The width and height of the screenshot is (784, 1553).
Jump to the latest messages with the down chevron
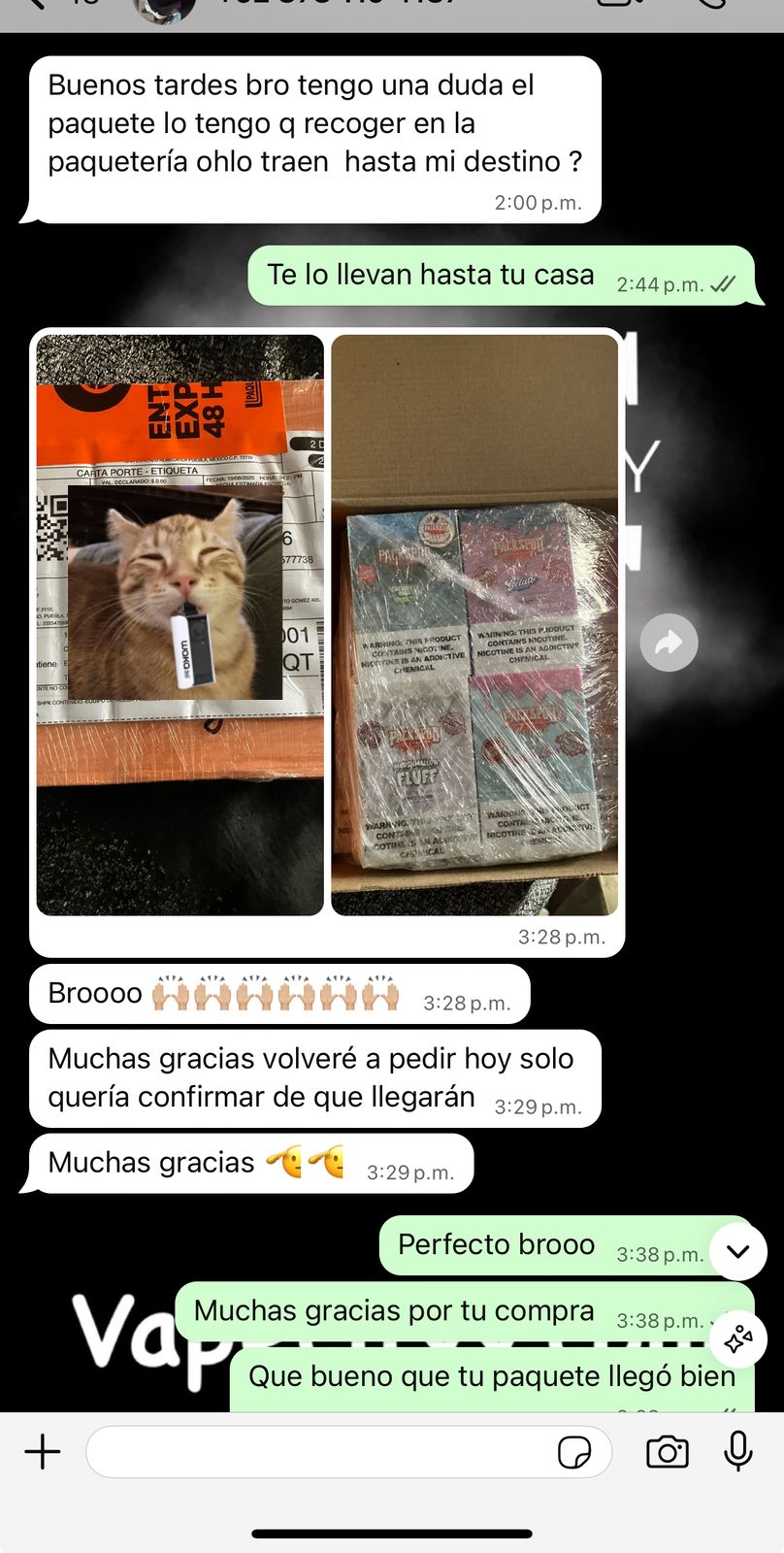coord(738,1251)
